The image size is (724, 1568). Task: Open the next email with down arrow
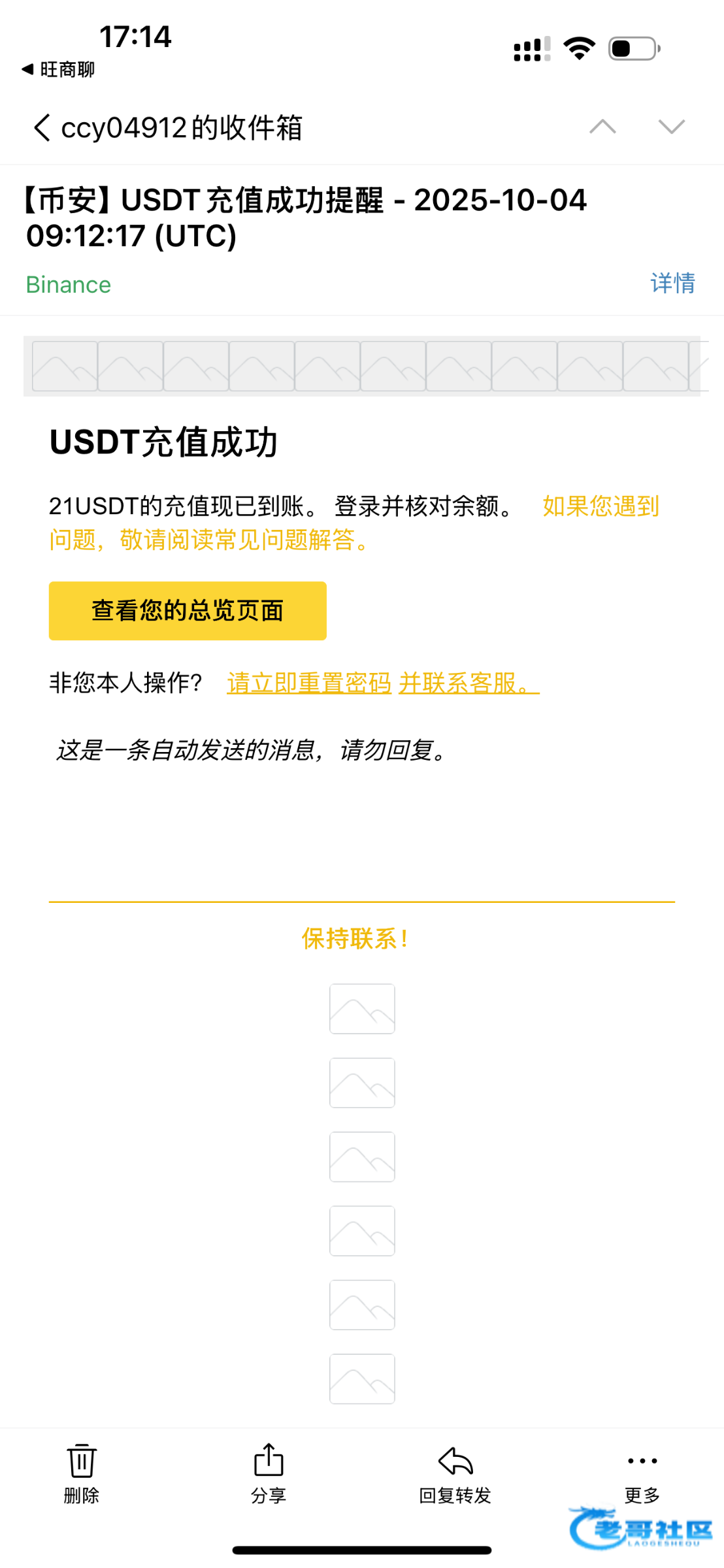[671, 126]
